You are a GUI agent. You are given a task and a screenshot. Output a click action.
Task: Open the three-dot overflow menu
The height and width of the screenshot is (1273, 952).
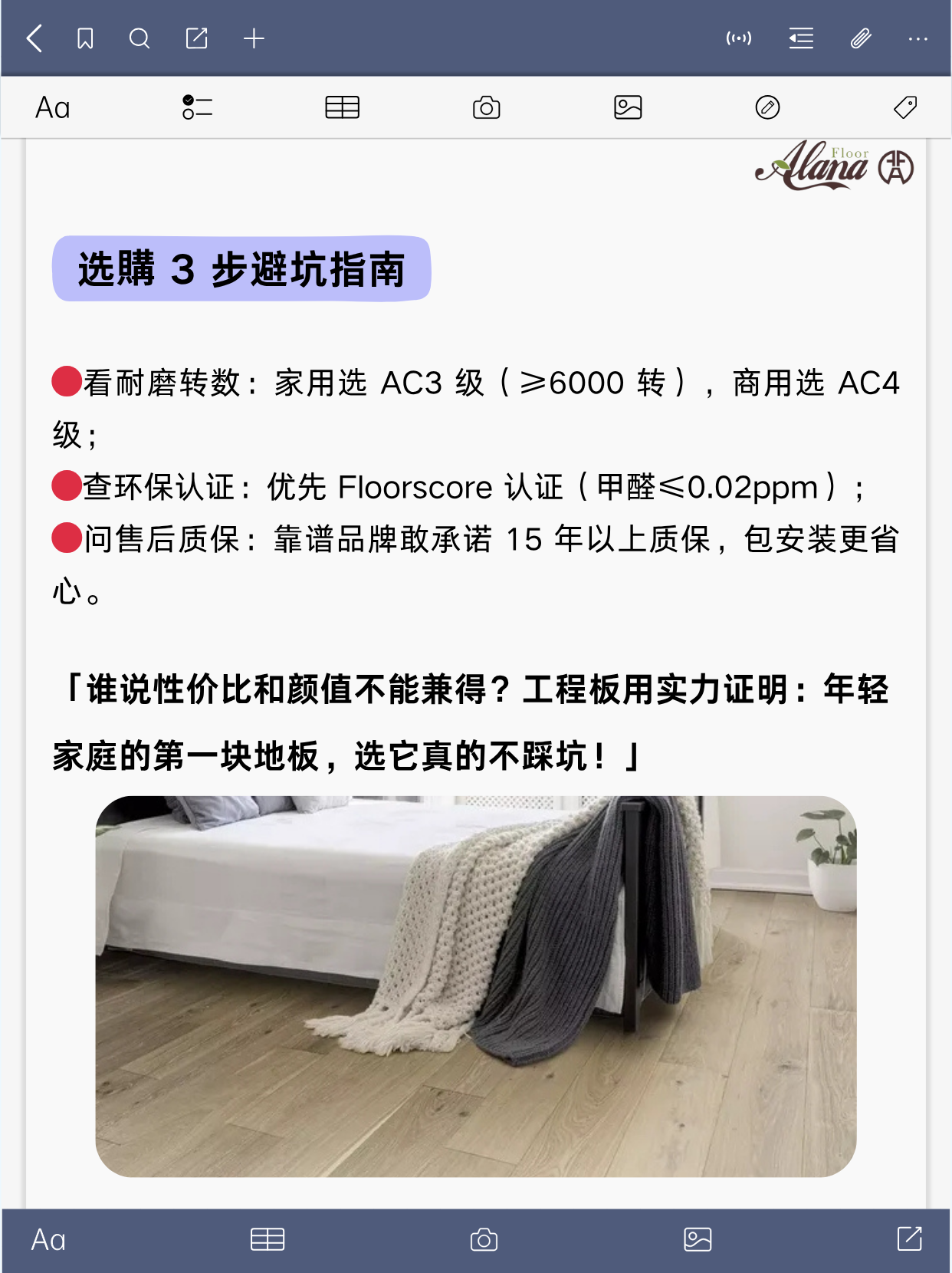click(918, 38)
